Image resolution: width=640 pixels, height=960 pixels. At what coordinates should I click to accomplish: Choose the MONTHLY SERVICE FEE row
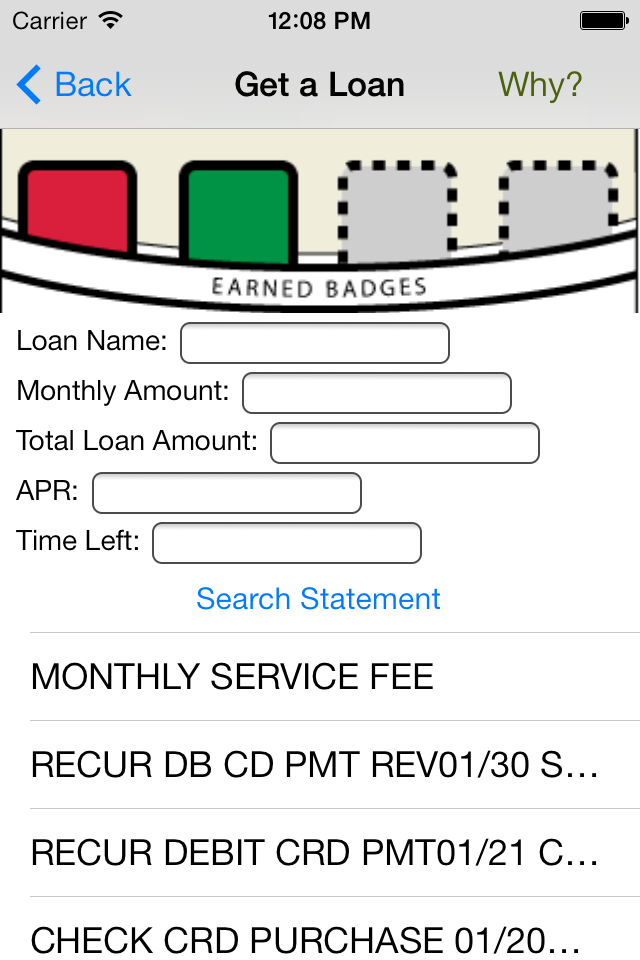tap(320, 677)
